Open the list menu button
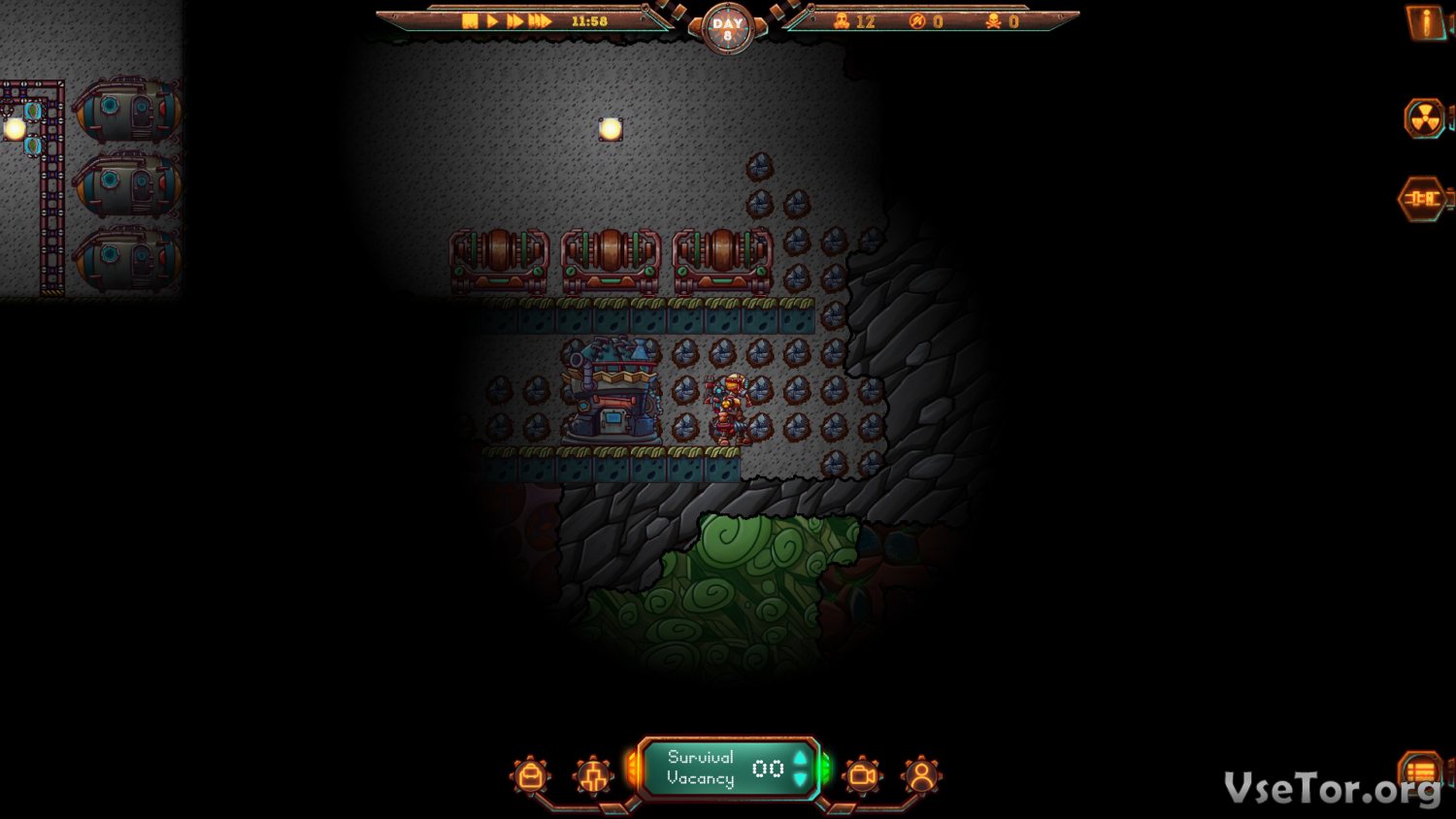 coord(1420,771)
